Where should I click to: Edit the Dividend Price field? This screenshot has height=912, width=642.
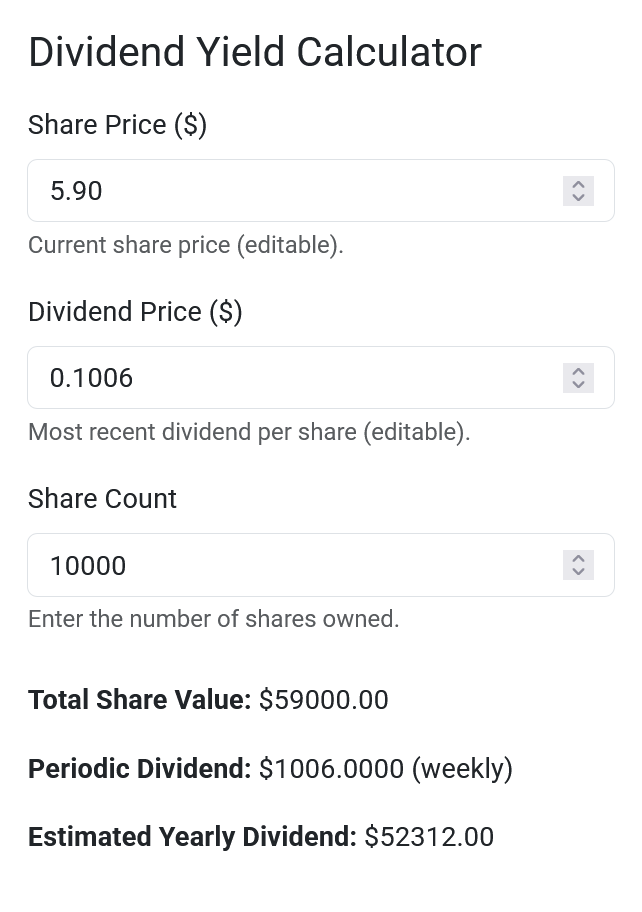(x=300, y=378)
